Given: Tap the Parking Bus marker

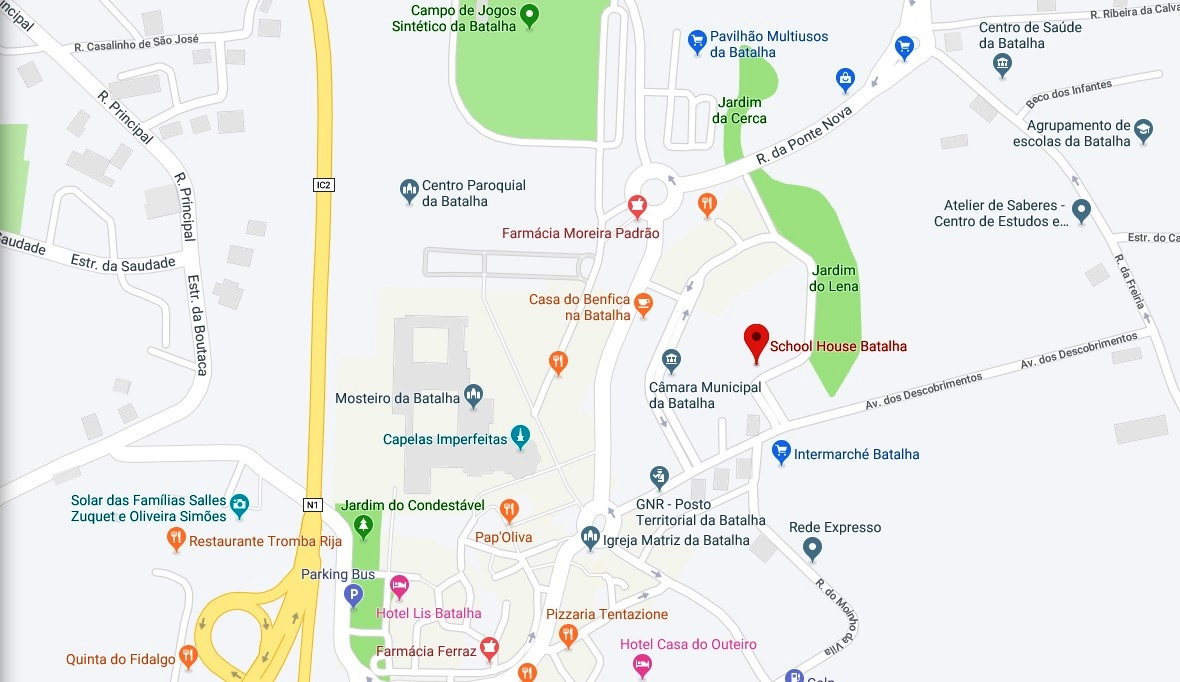Looking at the screenshot, I should (x=352, y=597).
